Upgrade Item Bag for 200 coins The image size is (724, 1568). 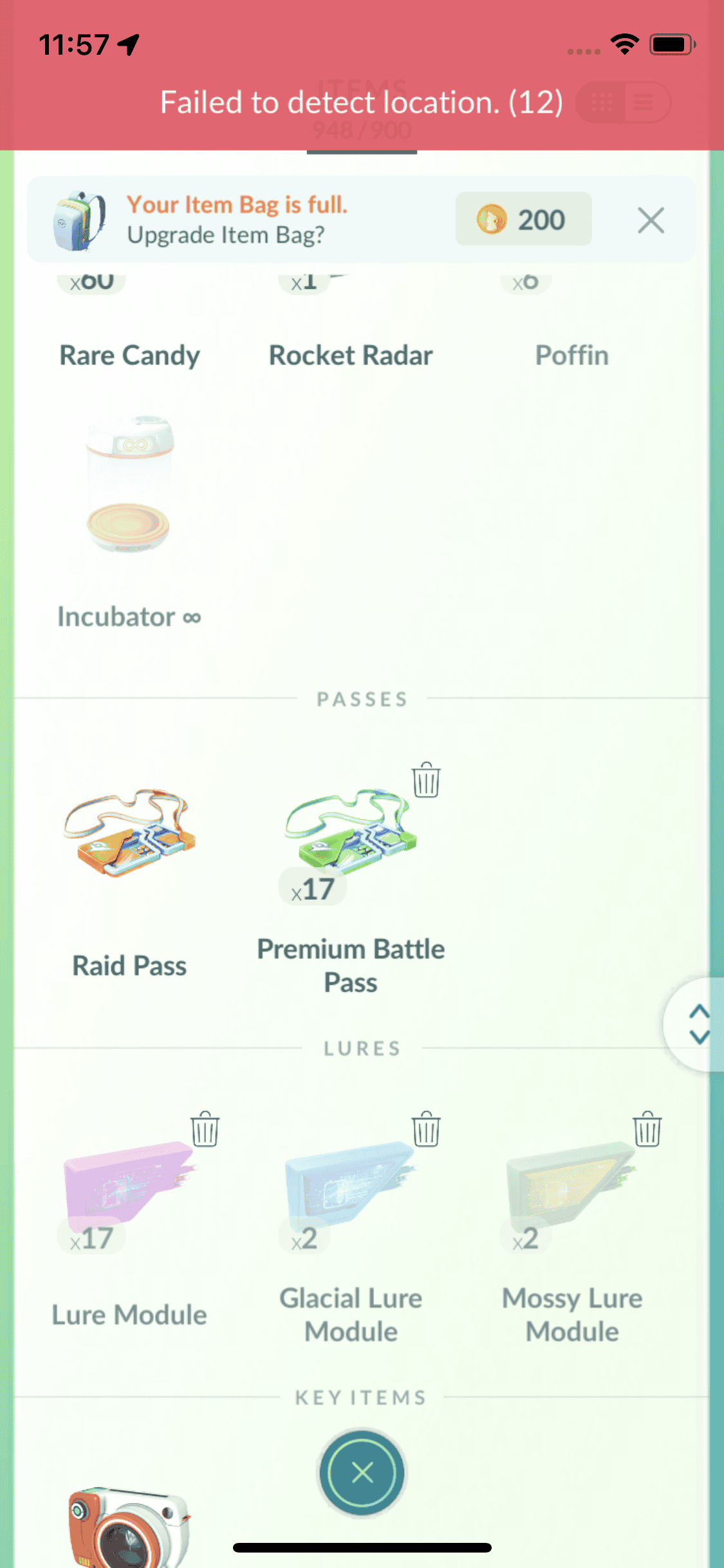coord(523,219)
